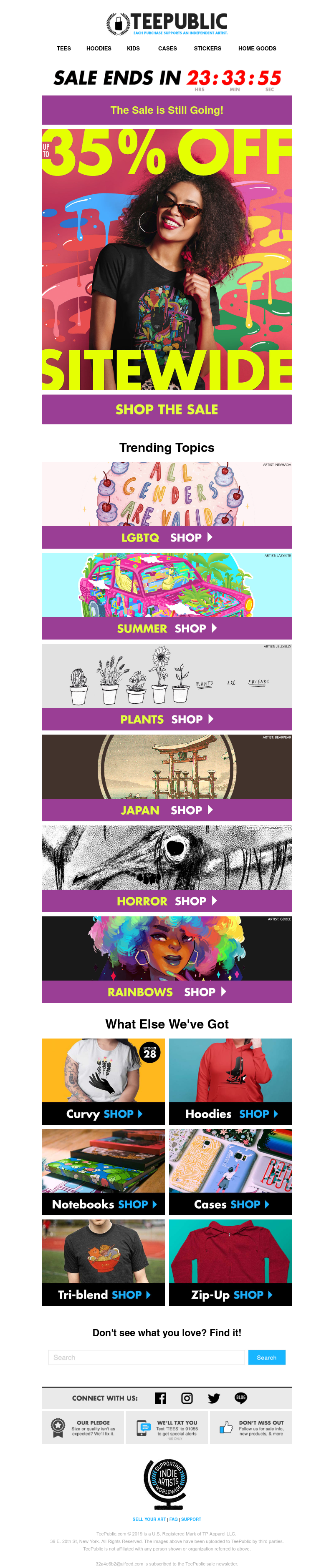Screen dimensions: 334x1568
Task: Shop Notebooks from the product grid
Action: pyautogui.click(x=103, y=1204)
